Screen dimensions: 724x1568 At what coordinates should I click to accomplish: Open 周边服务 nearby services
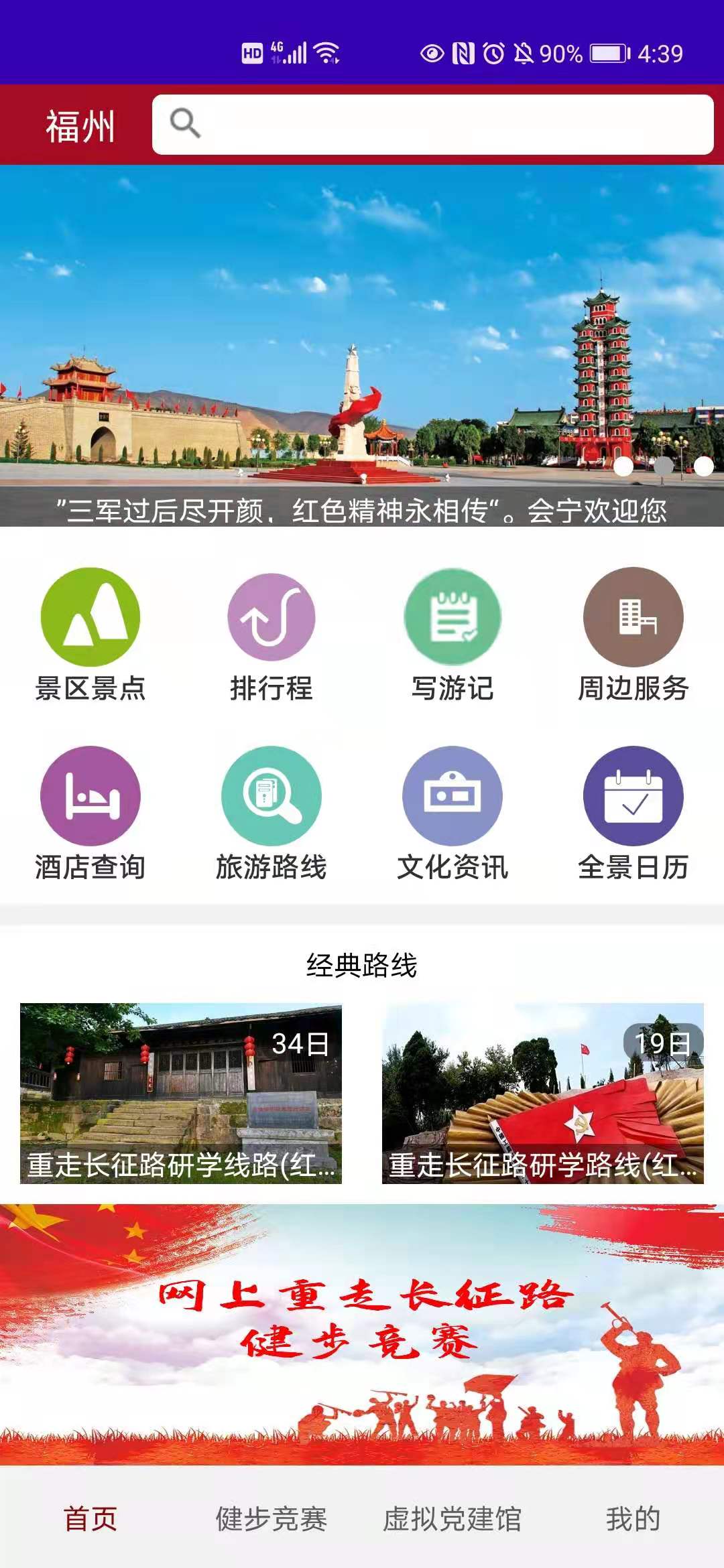[633, 633]
